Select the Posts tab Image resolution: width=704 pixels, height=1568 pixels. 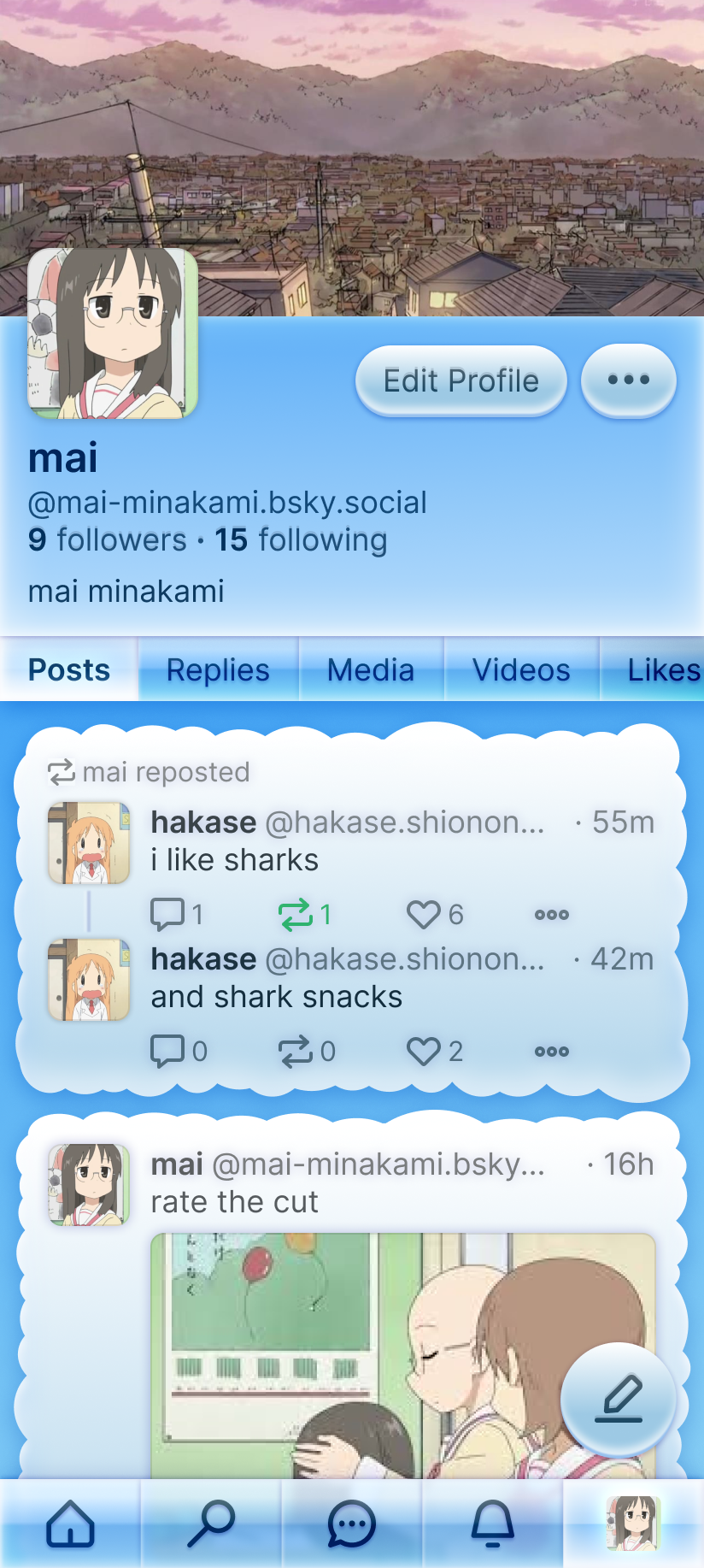point(69,670)
